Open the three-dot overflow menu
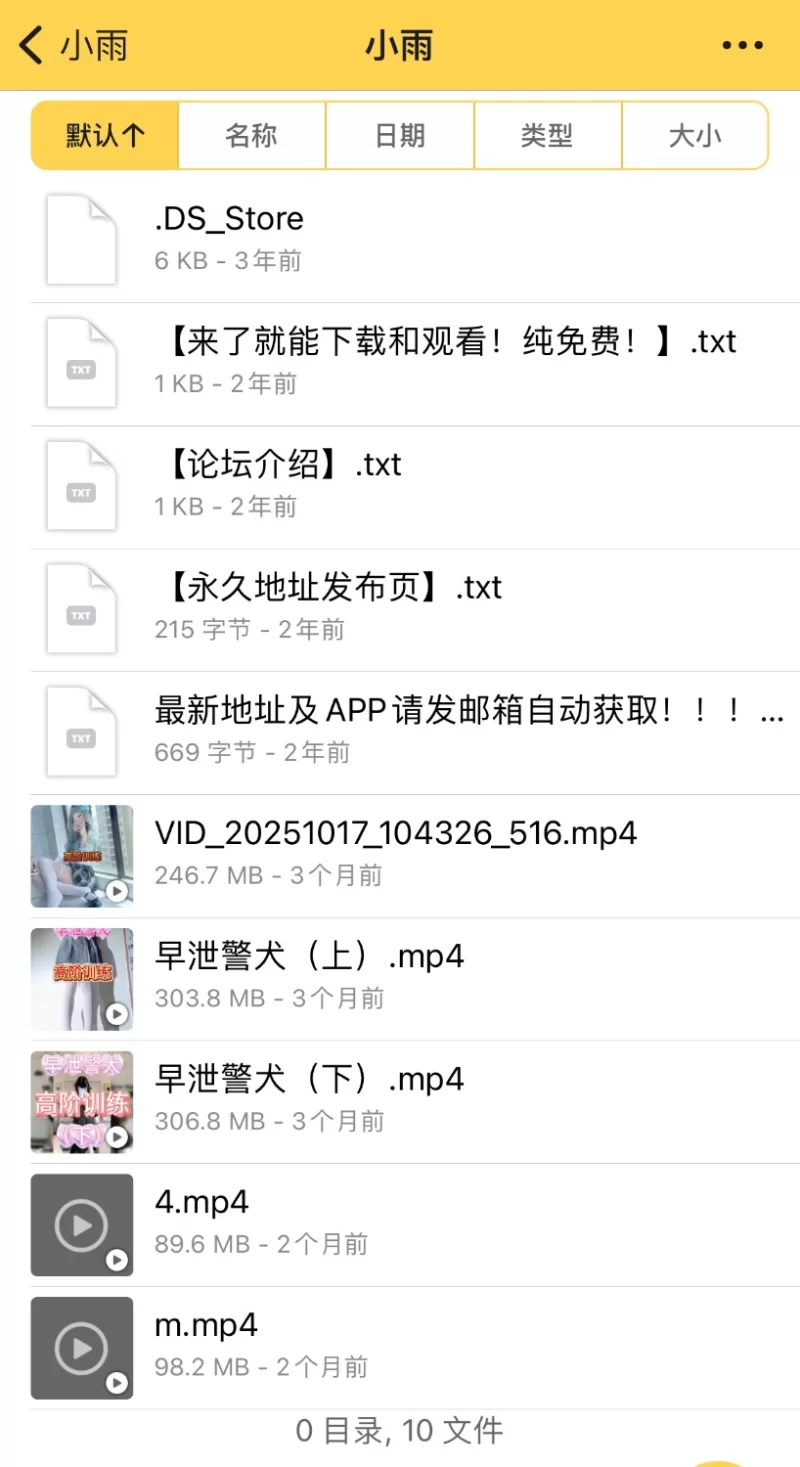 pos(742,46)
